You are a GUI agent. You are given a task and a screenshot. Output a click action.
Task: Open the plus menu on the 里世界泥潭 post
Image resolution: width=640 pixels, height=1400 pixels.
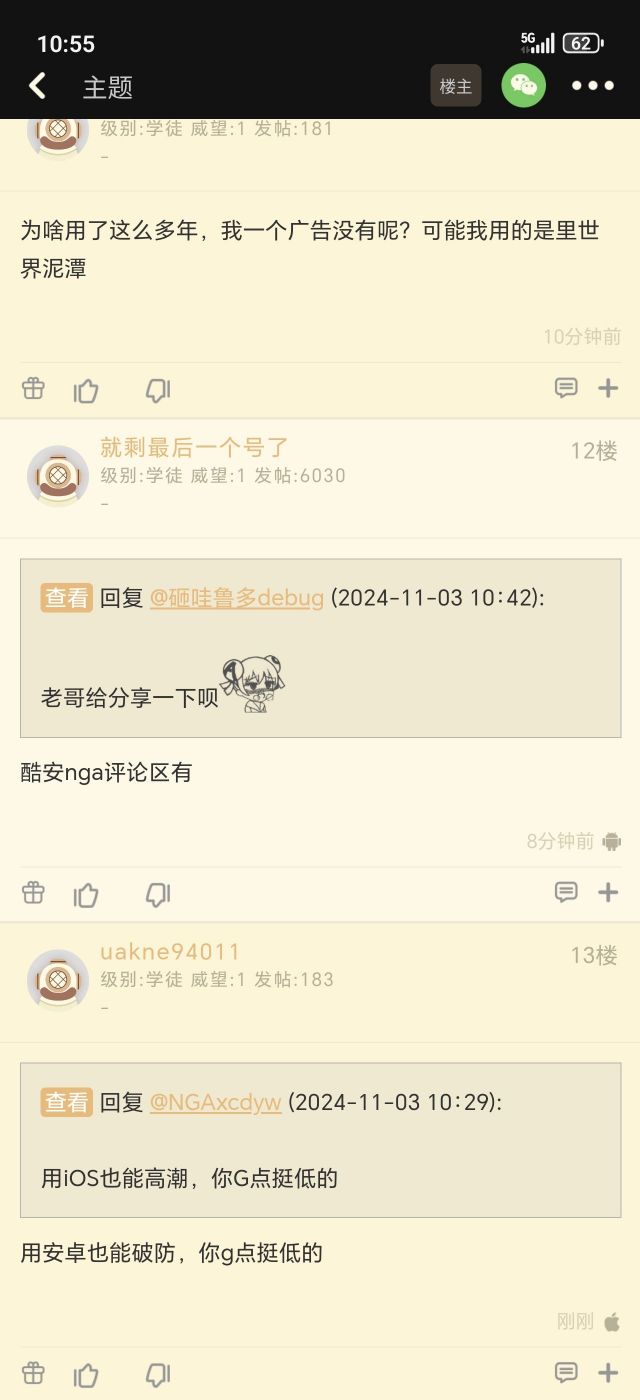pyautogui.click(x=608, y=388)
